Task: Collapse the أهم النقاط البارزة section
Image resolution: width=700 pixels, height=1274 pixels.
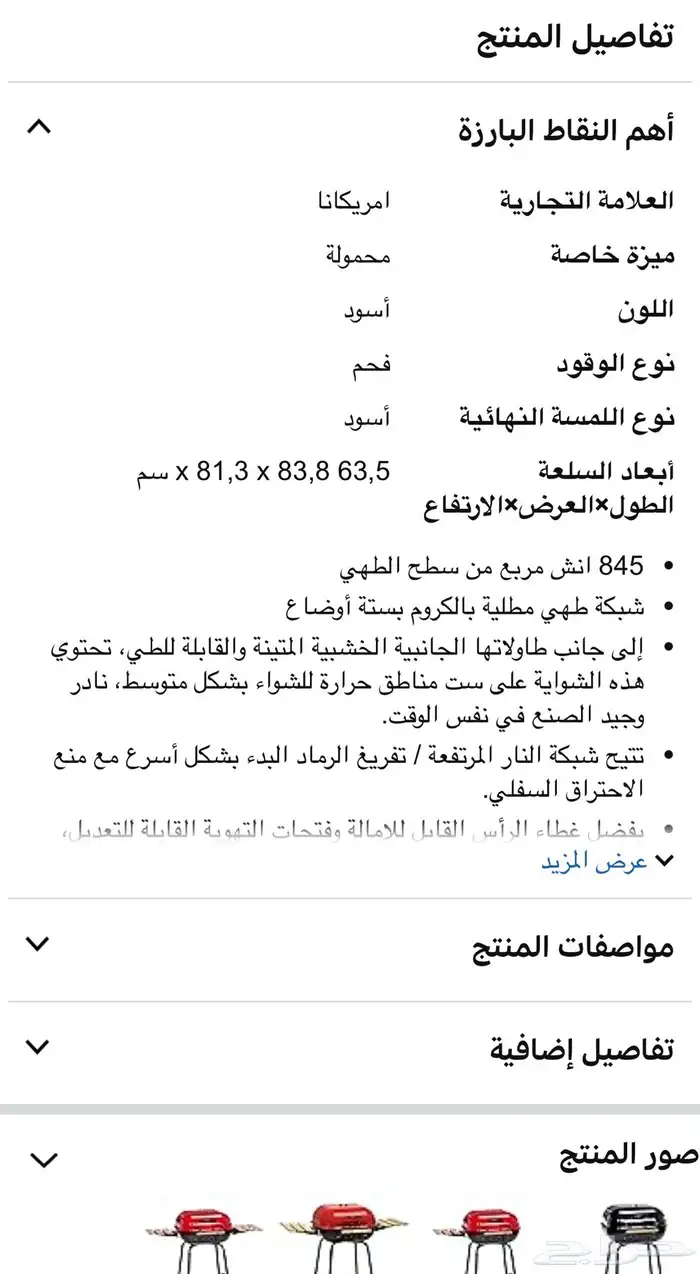Action: (x=38, y=128)
